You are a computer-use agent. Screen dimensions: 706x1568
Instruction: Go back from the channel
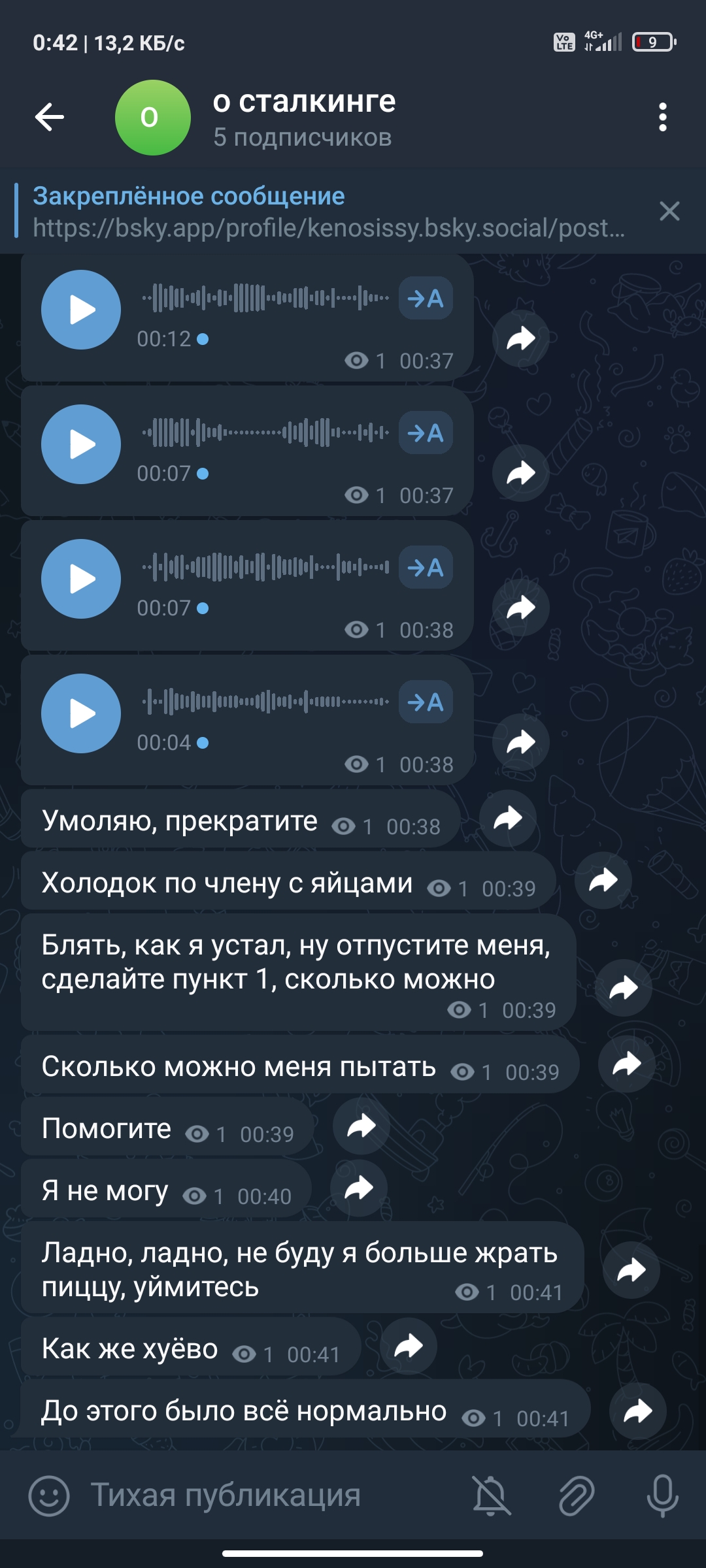pos(50,118)
